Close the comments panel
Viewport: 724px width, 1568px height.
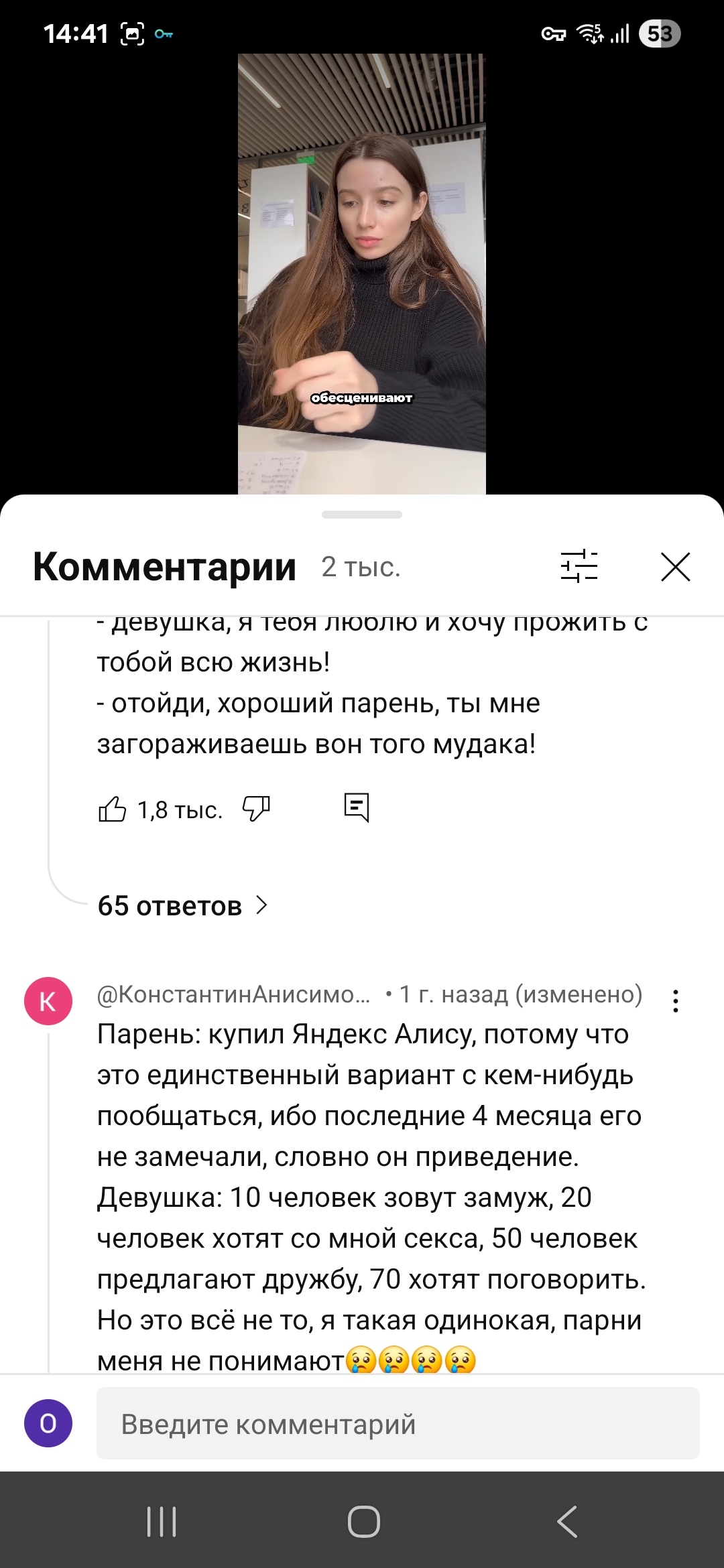[675, 567]
